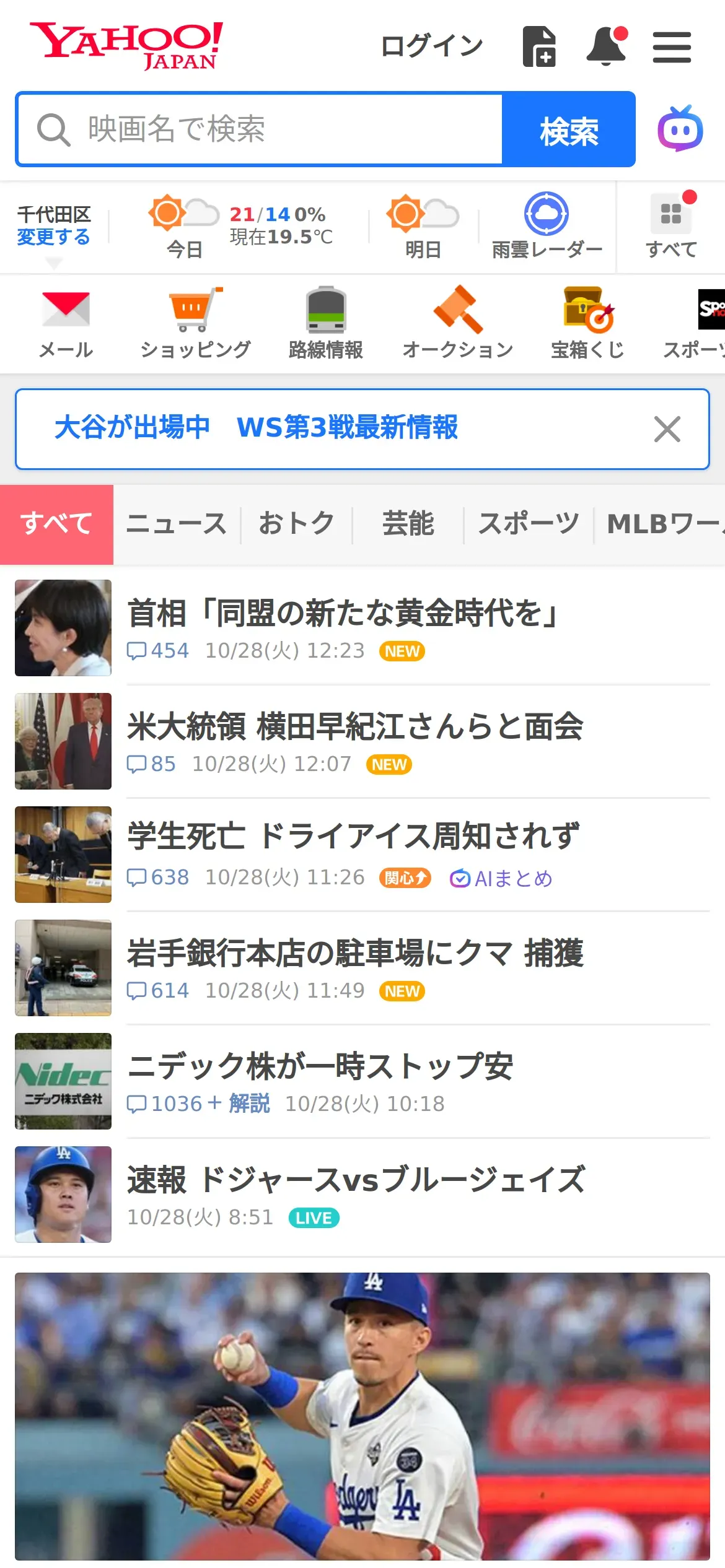The image size is (725, 1568).
Task: Change location via 変更する
Action: [53, 237]
